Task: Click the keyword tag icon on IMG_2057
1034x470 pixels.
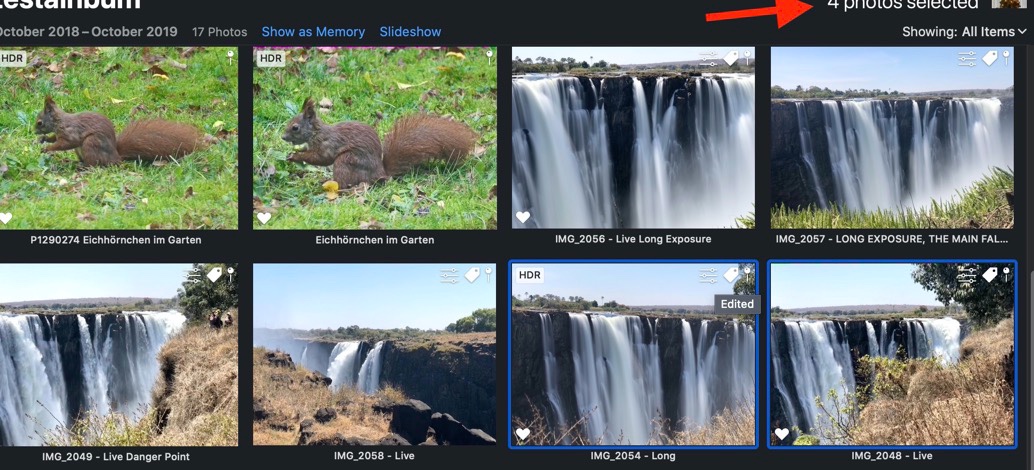Action: click(x=989, y=59)
